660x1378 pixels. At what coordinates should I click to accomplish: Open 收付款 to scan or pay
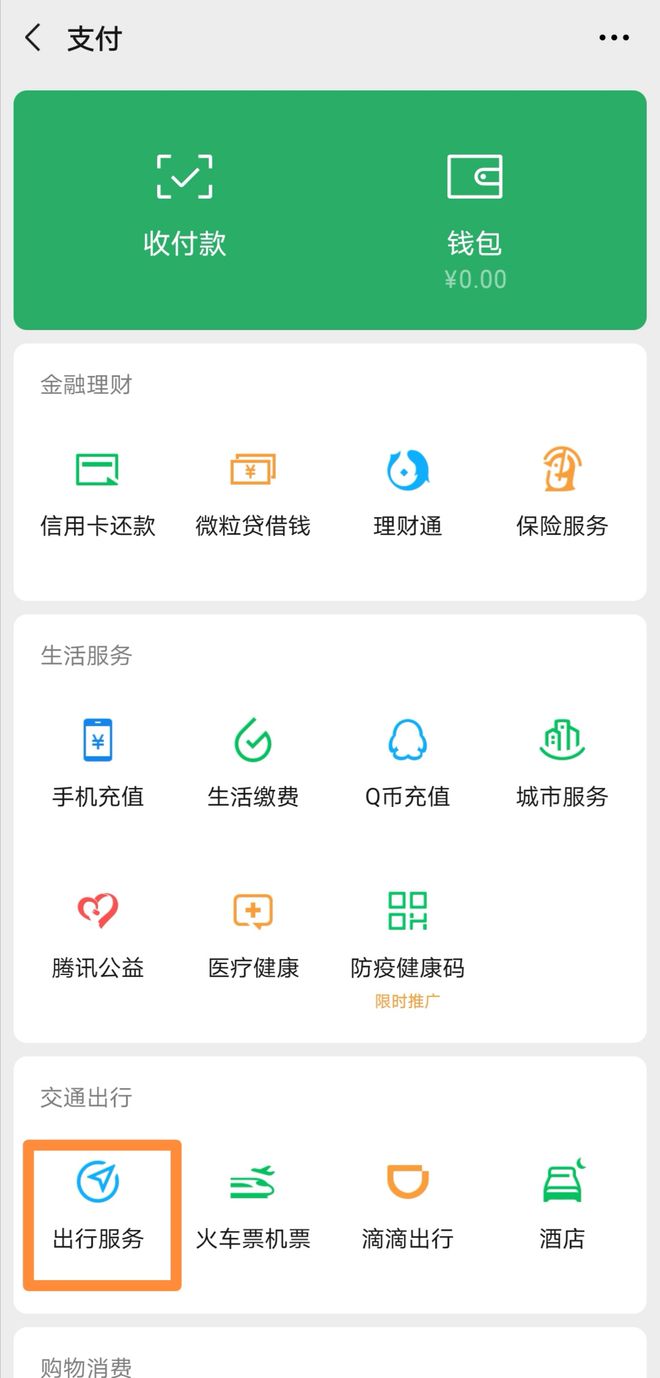pos(185,207)
